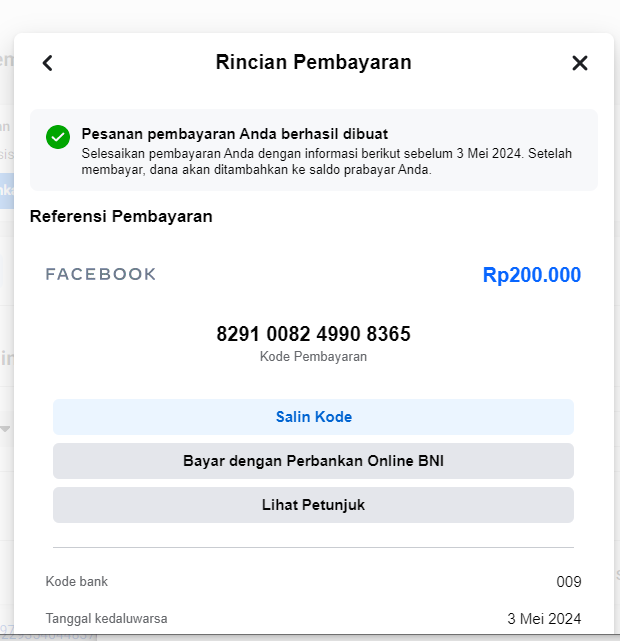Select Bayar dengan Perbankan Online BNI
The height and width of the screenshot is (641, 620).
point(313,461)
